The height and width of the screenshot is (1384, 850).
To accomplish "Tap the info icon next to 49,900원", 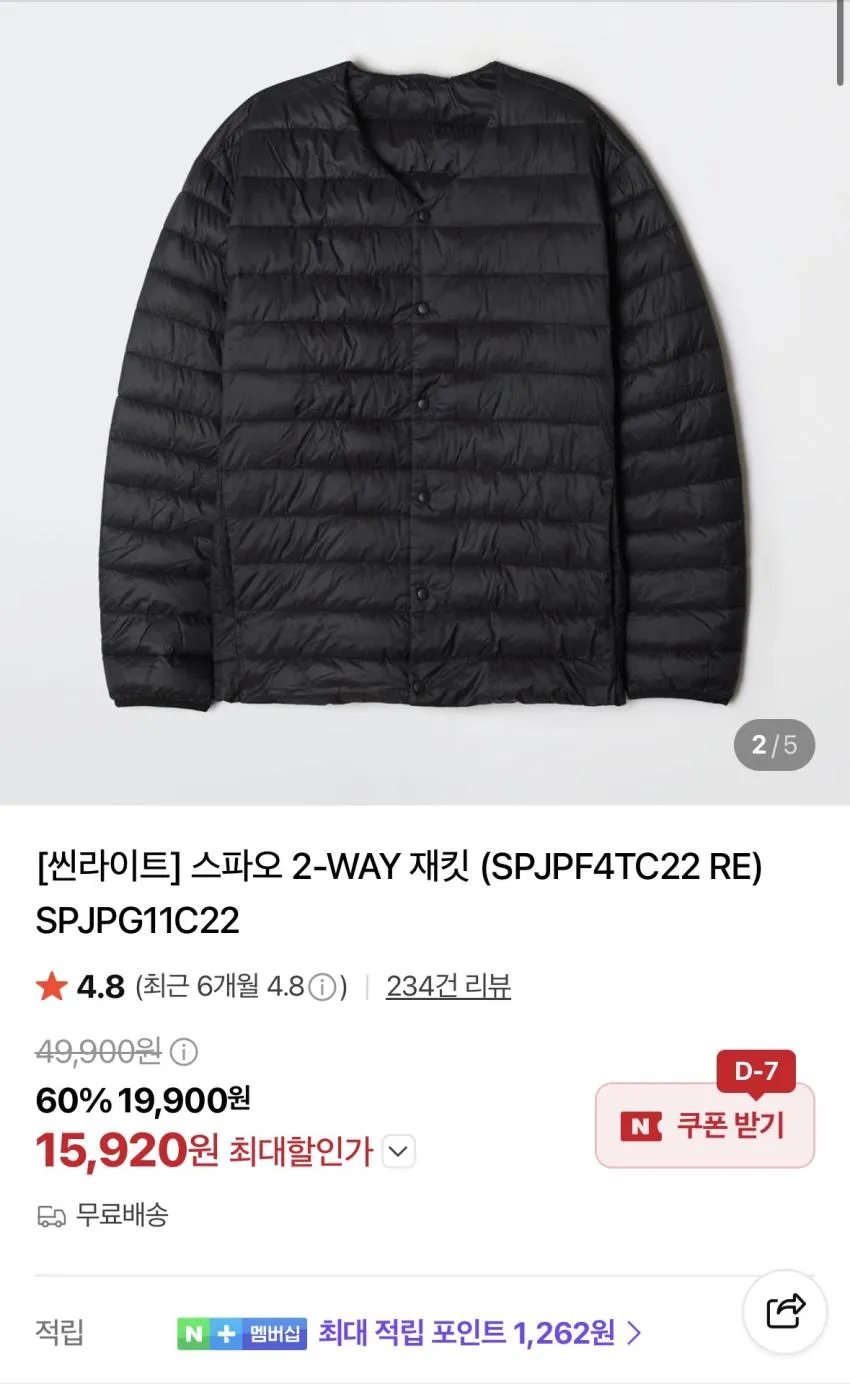I will point(184,1051).
